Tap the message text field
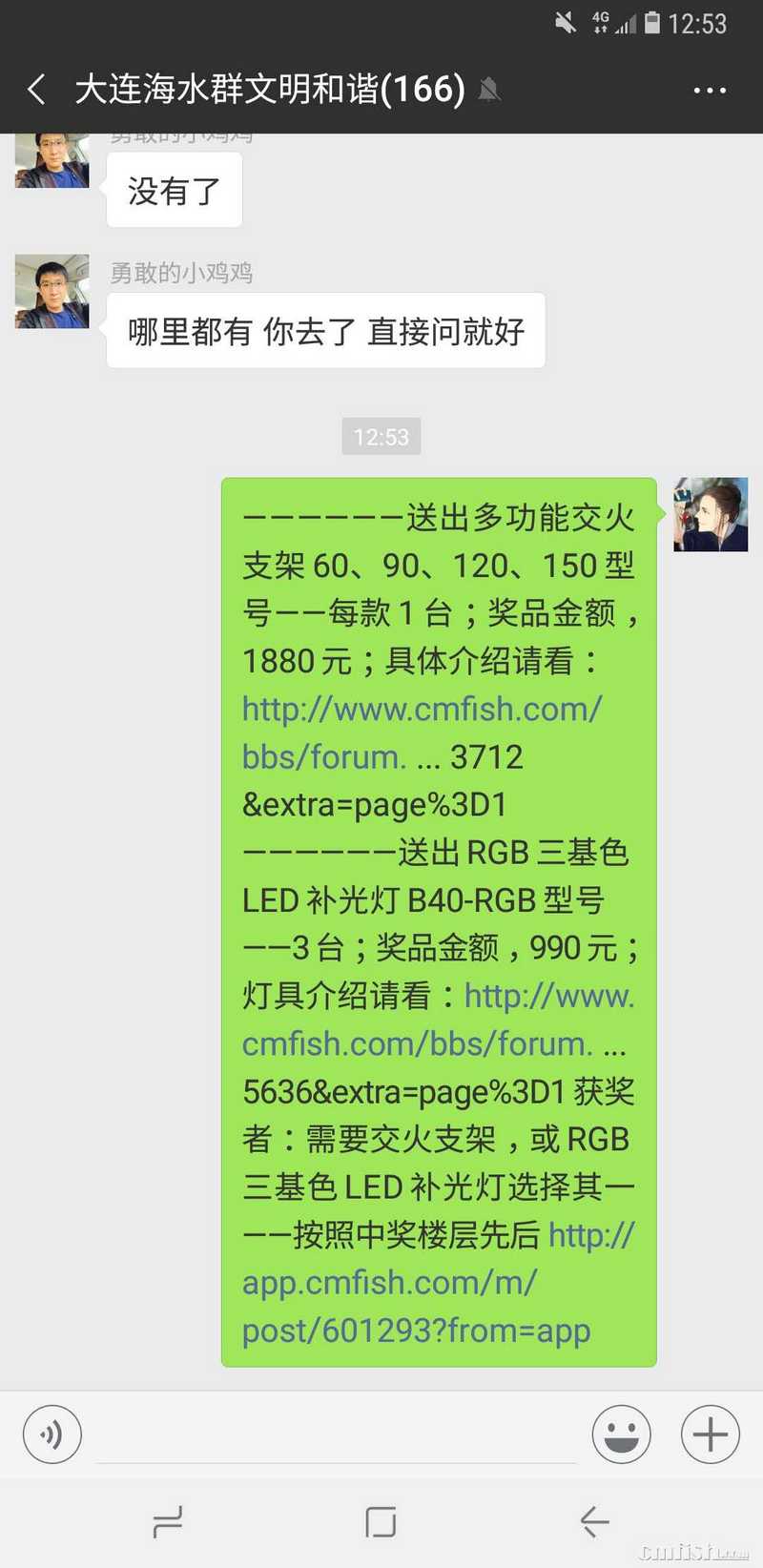Image resolution: width=763 pixels, height=1568 pixels. [336, 1434]
